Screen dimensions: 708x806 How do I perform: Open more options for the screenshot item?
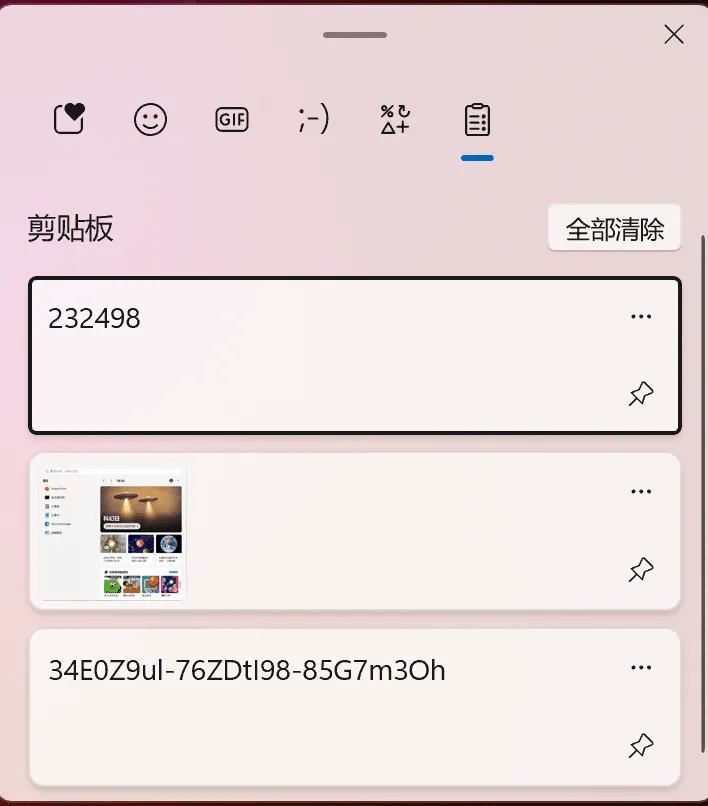click(641, 492)
